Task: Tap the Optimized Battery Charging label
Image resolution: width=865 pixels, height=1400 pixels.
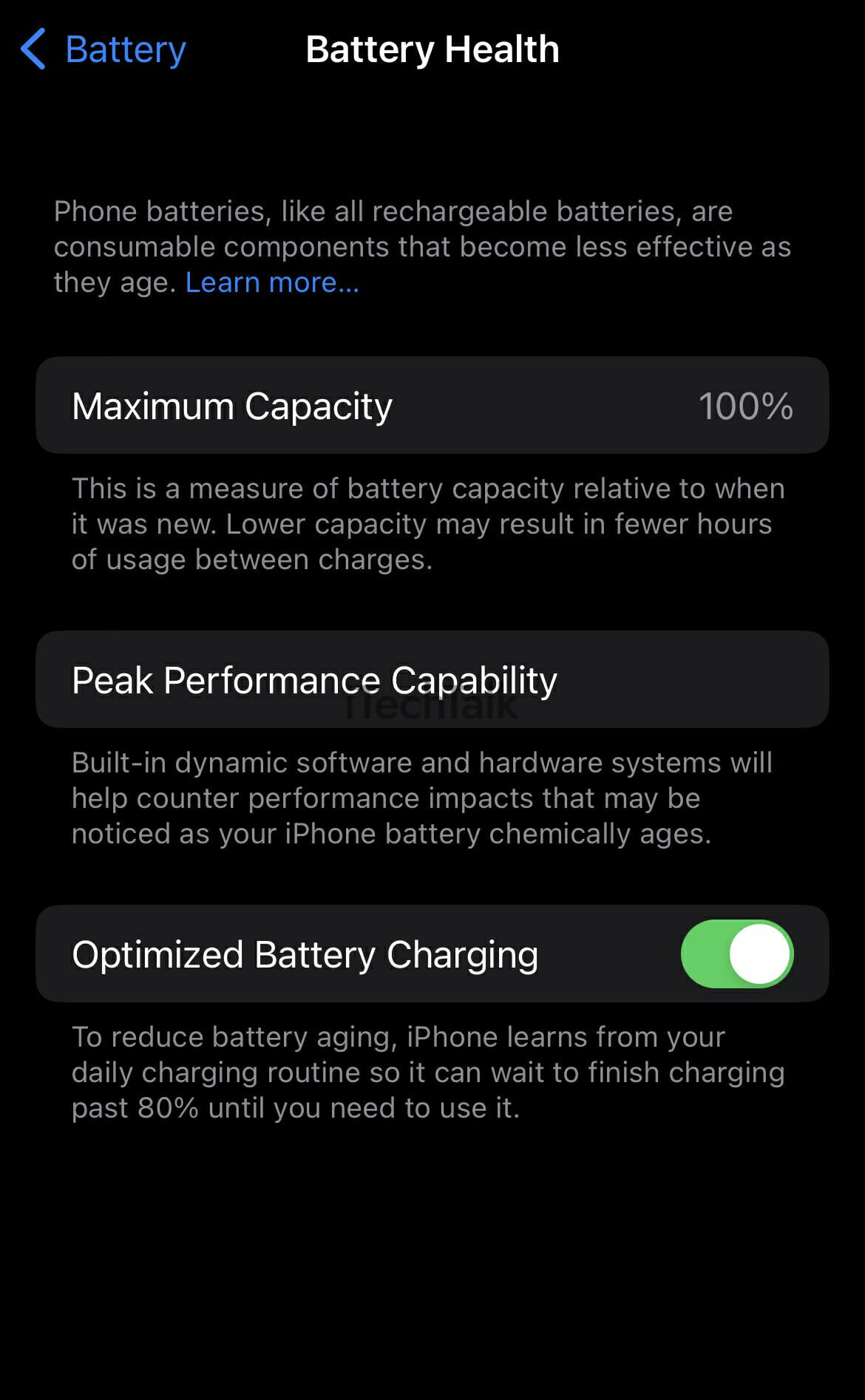Action: point(305,954)
